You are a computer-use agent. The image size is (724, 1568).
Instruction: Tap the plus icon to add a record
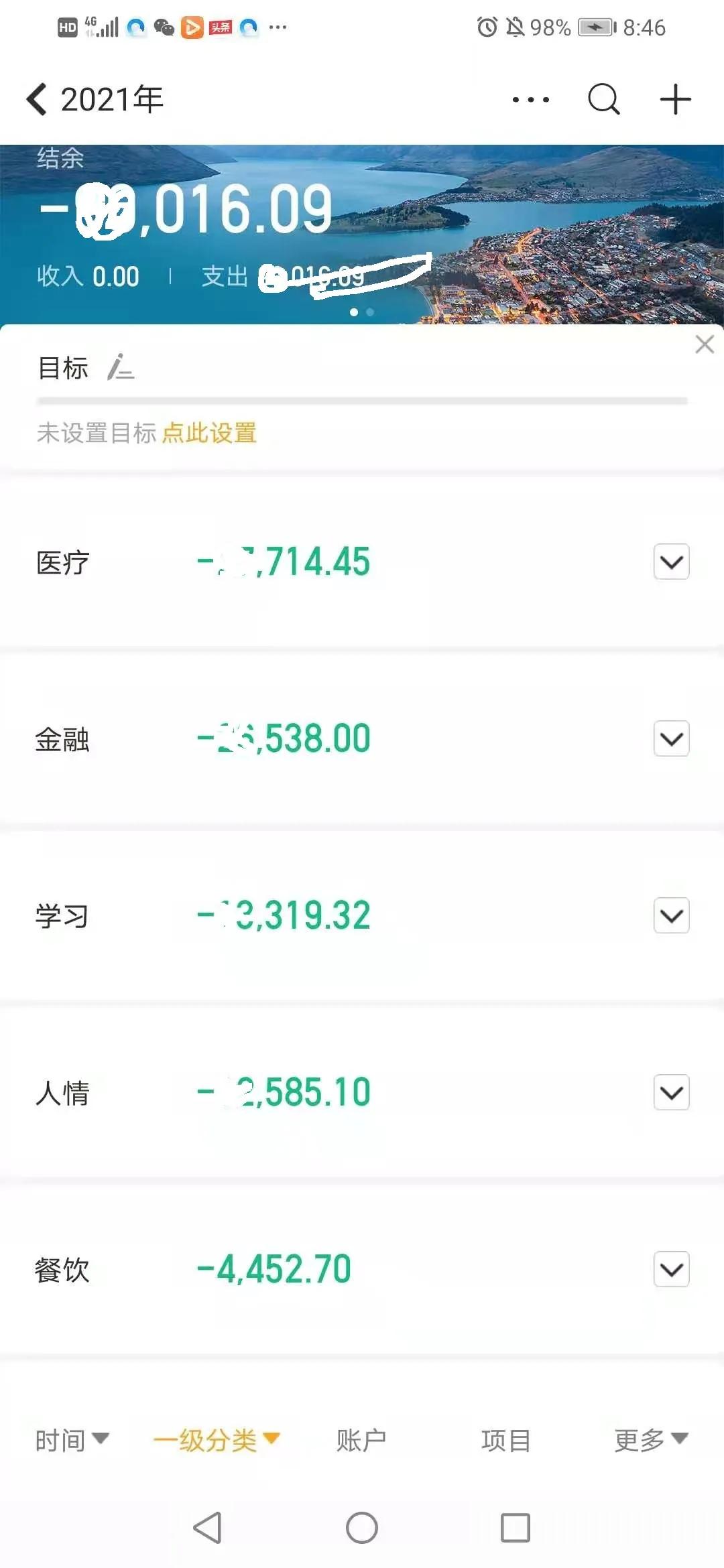coord(675,99)
